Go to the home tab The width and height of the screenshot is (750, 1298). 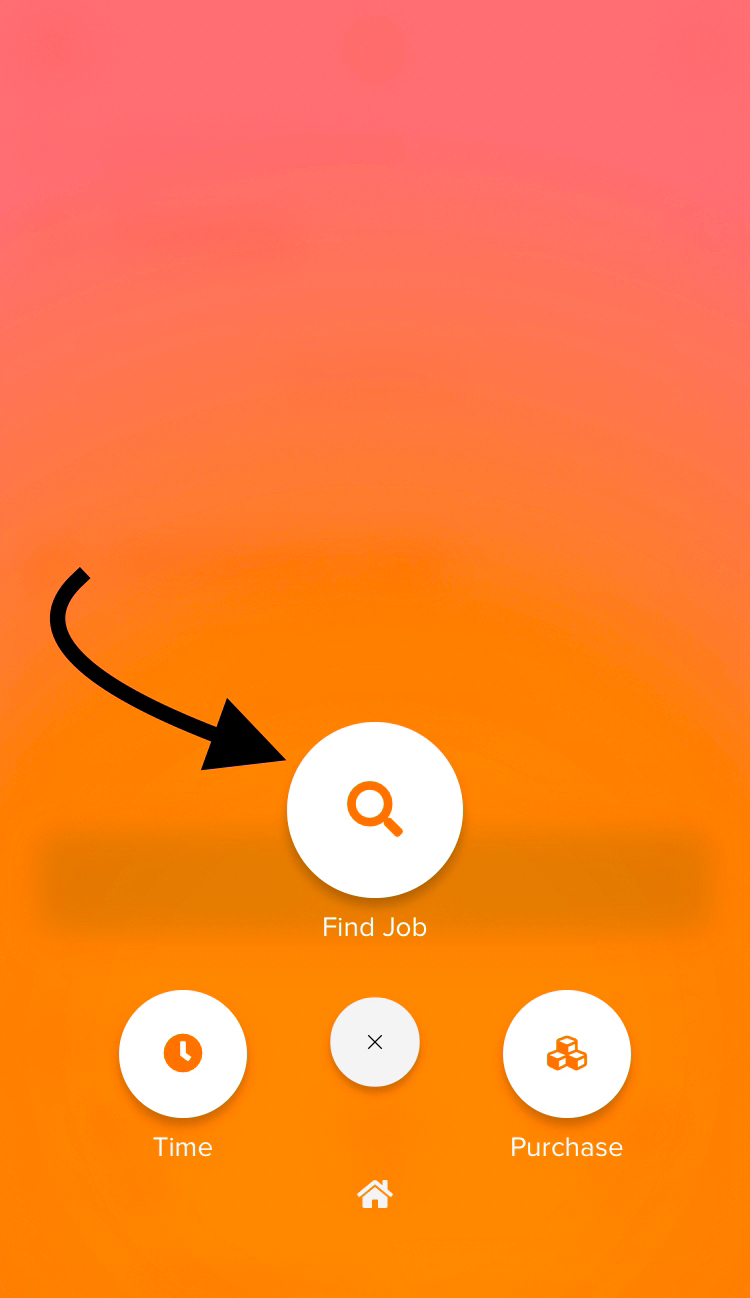click(375, 1194)
